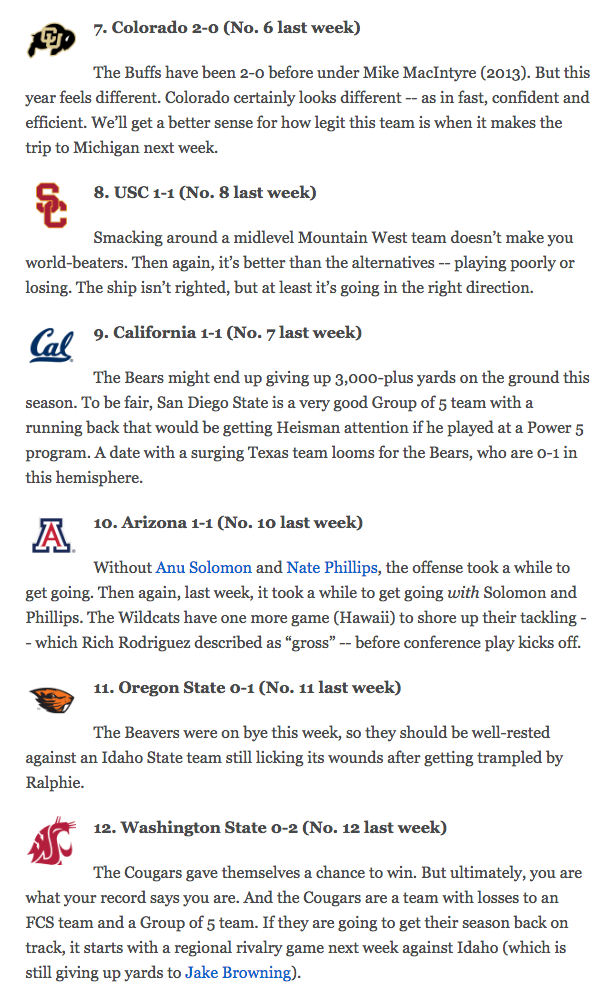Open the Nate Phillips player link
611x1004 pixels.
[x=332, y=568]
